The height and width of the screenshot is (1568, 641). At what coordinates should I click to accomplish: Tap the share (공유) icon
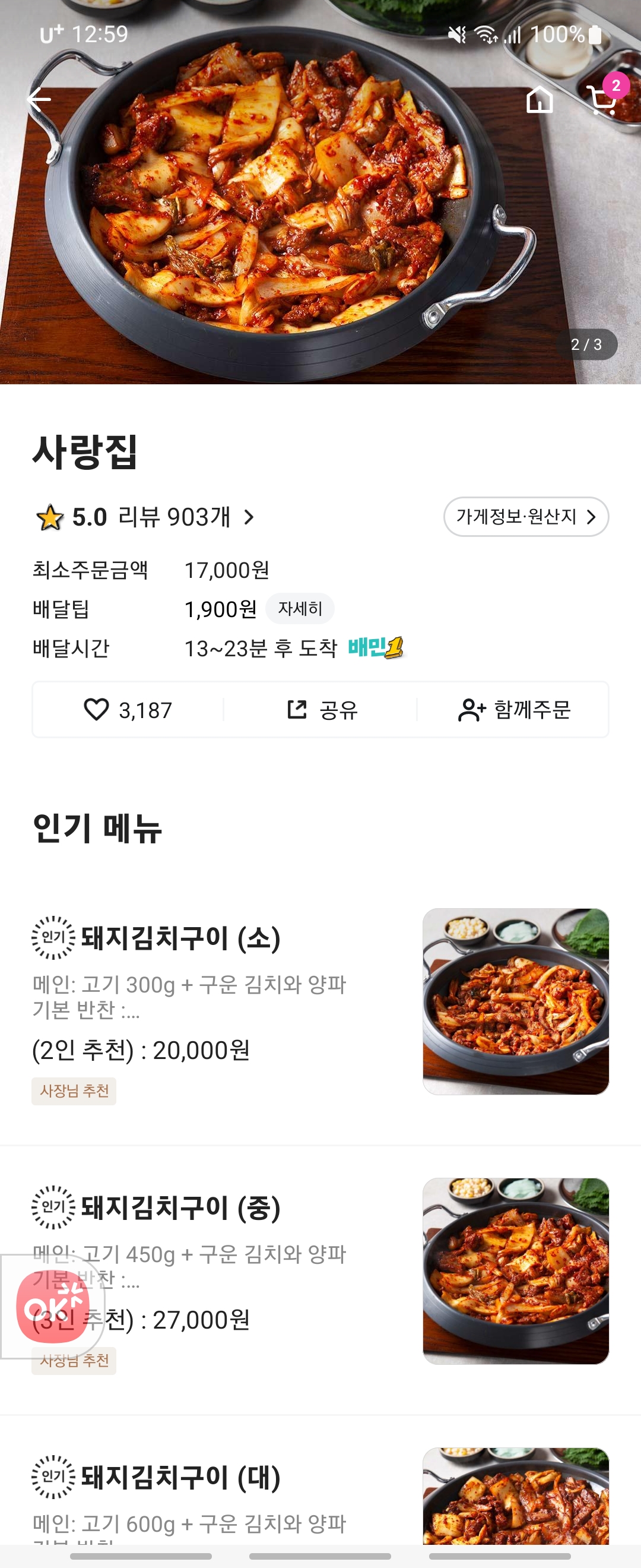click(297, 710)
